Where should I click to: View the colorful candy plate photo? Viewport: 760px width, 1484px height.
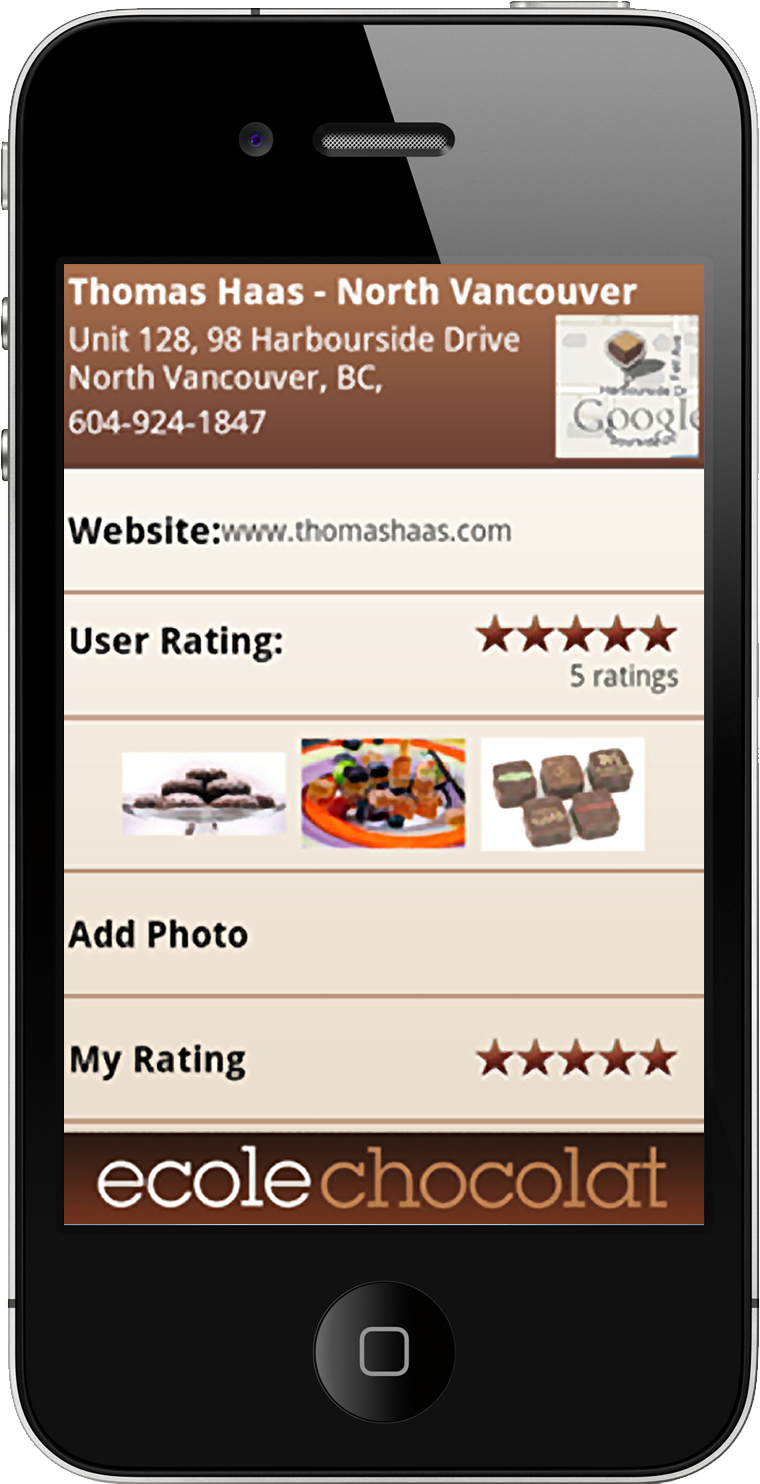click(383, 794)
